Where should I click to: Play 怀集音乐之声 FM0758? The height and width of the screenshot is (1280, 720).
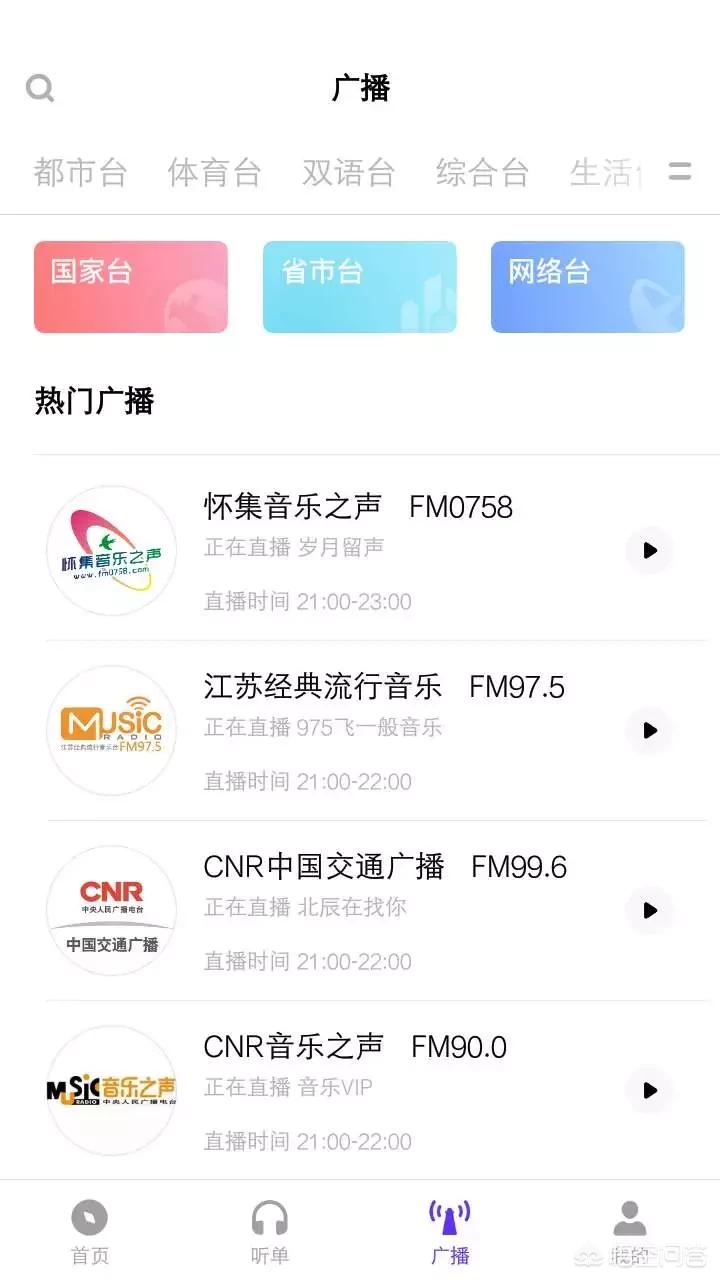click(650, 550)
